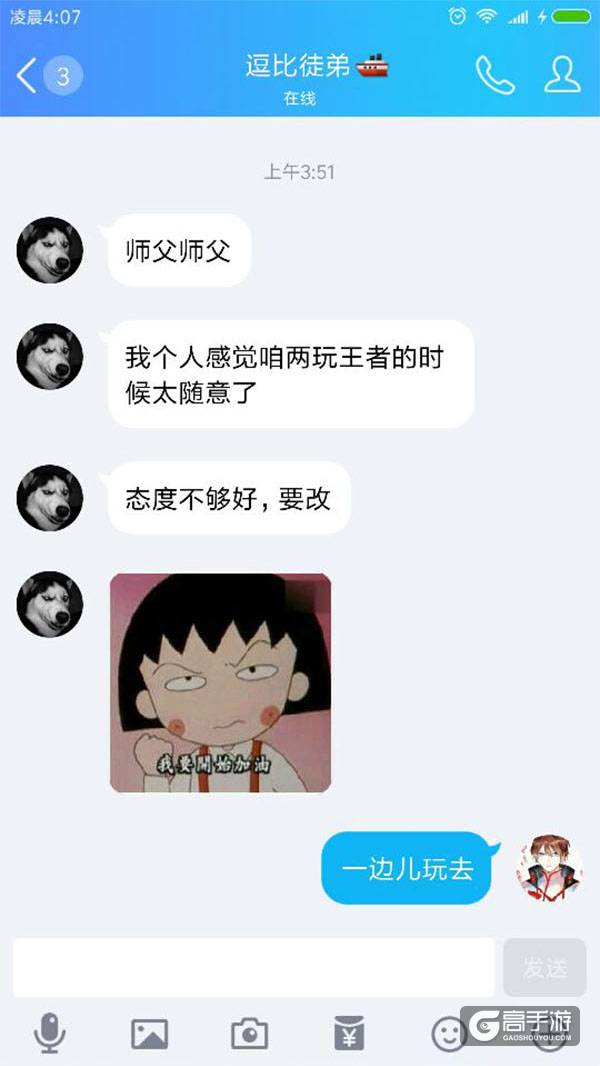This screenshot has height=1066, width=600.
Task: Open the emoji panel
Action: (x=449, y=1033)
